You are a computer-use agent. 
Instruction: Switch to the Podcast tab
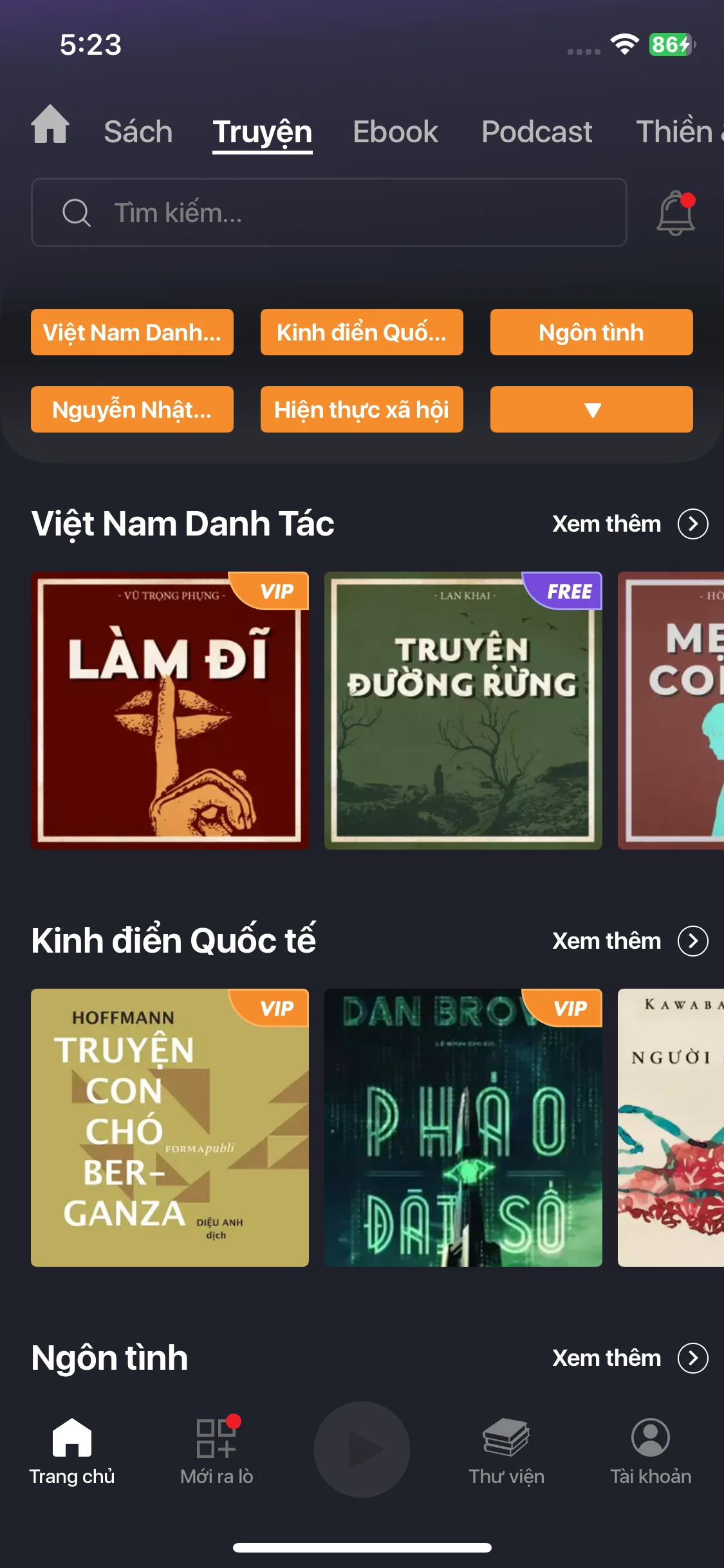[x=537, y=132]
